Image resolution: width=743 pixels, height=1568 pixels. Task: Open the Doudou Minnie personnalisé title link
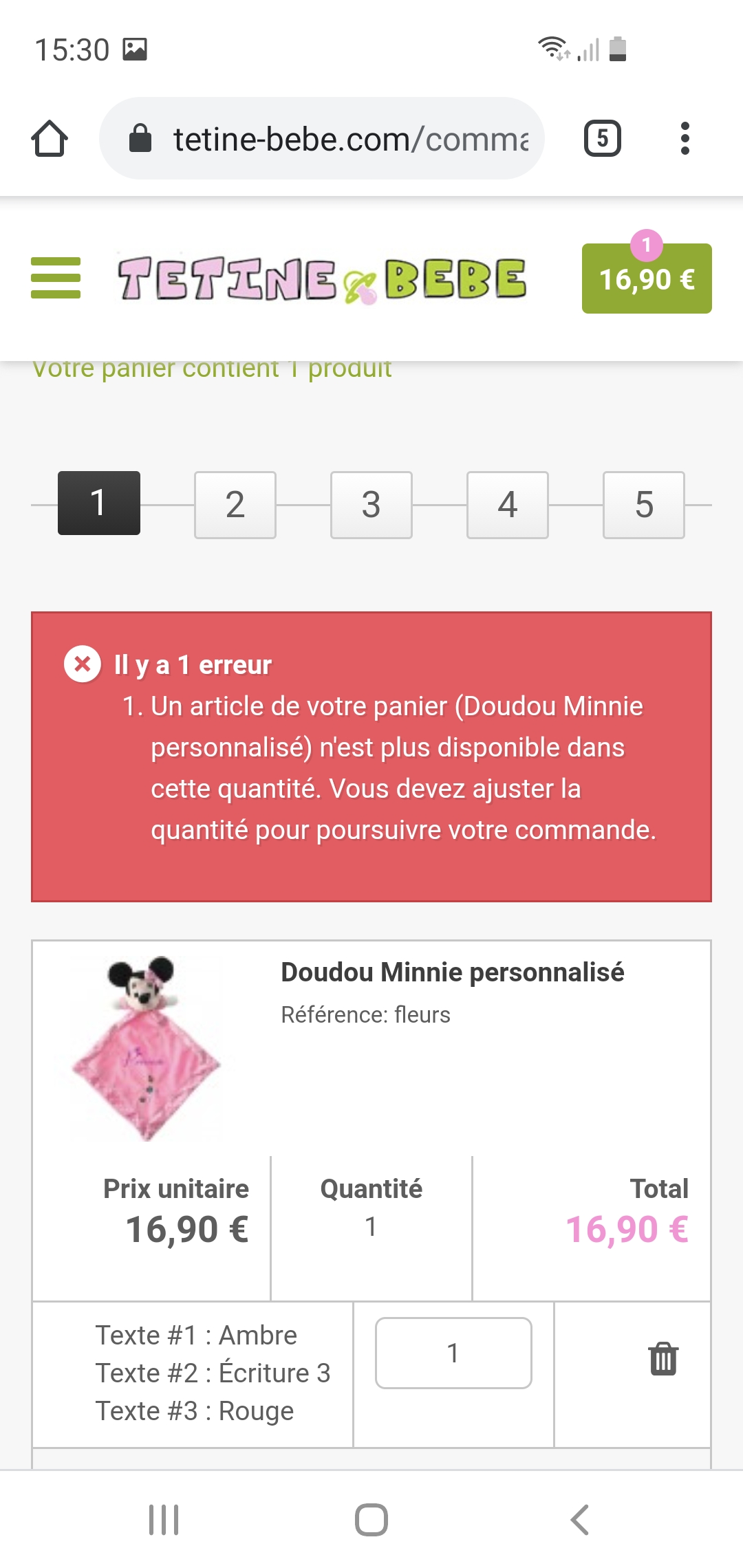click(x=453, y=972)
